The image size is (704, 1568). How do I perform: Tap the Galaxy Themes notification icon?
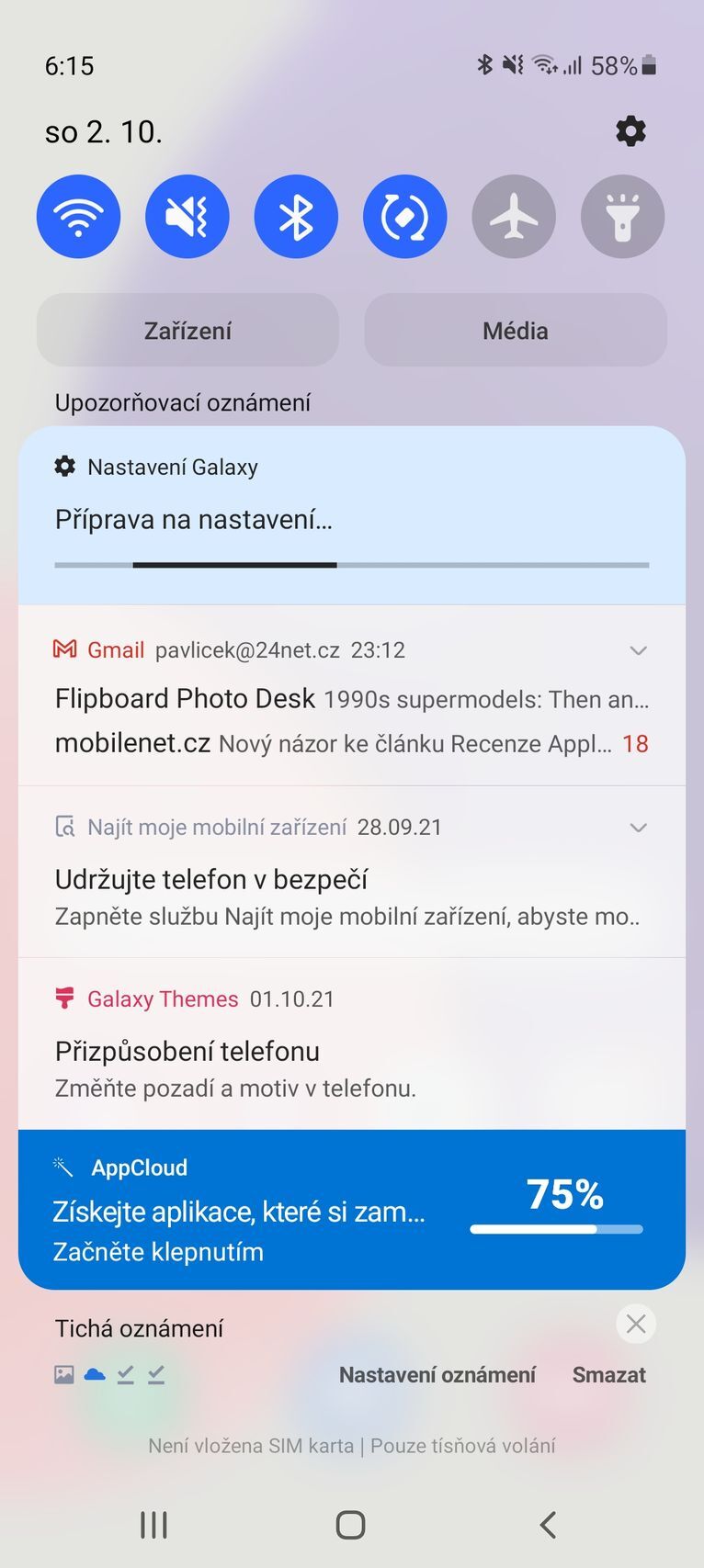pos(63,998)
